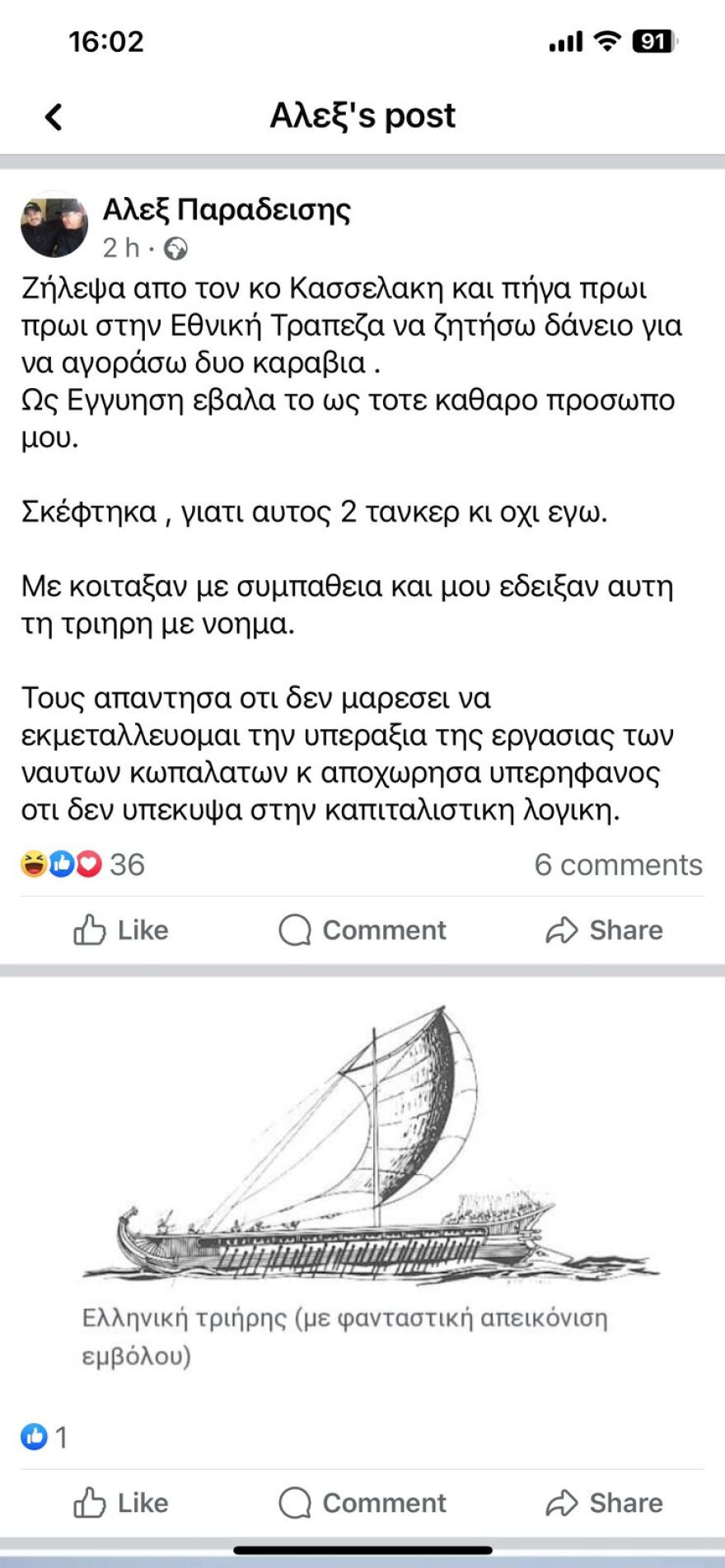
Task: Unlike the post by tapping Like again
Action: pyautogui.click(x=120, y=930)
